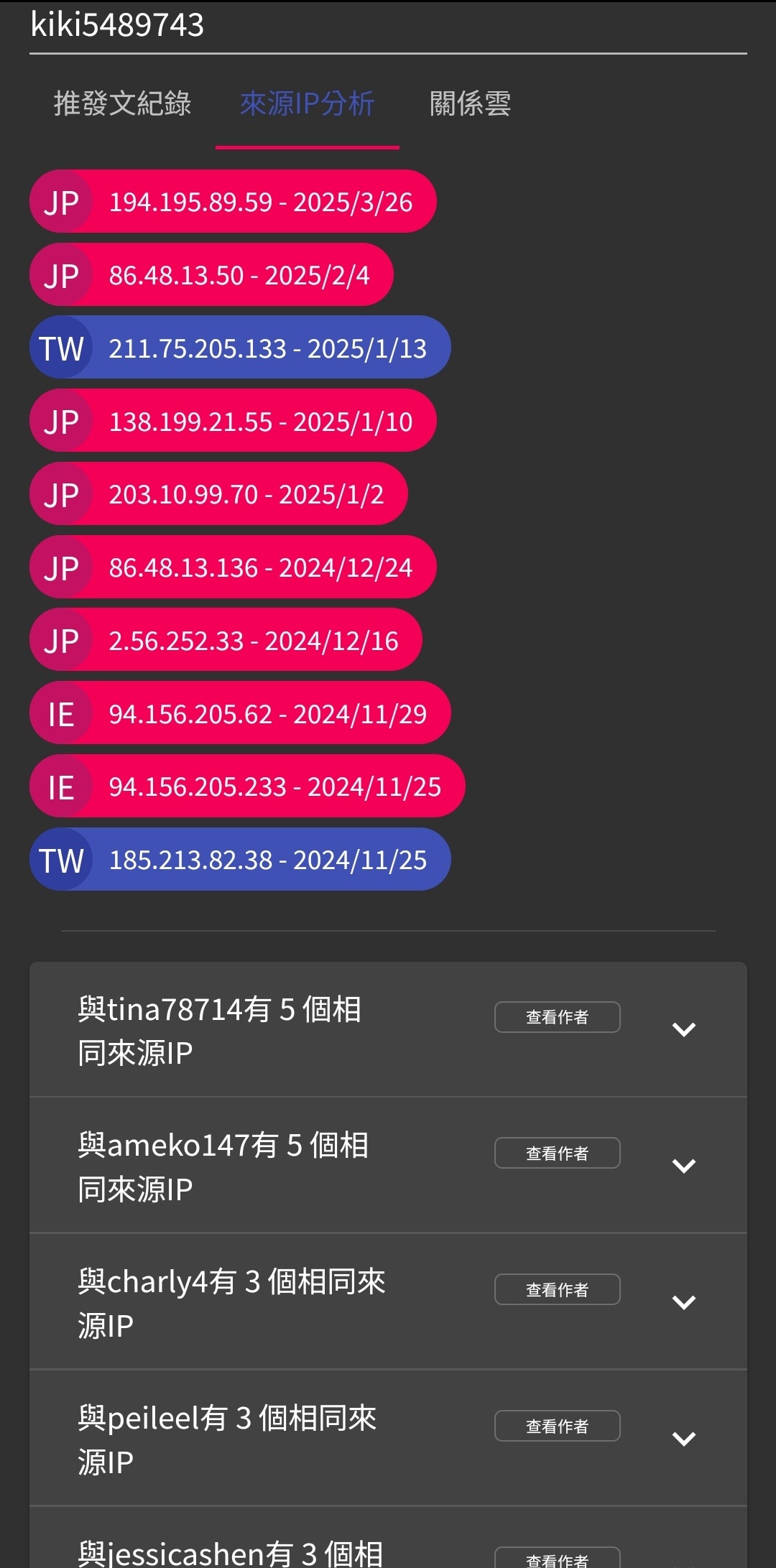Image resolution: width=776 pixels, height=1568 pixels.
Task: Select the 94.156.205.62 IE chip
Action: coord(240,713)
